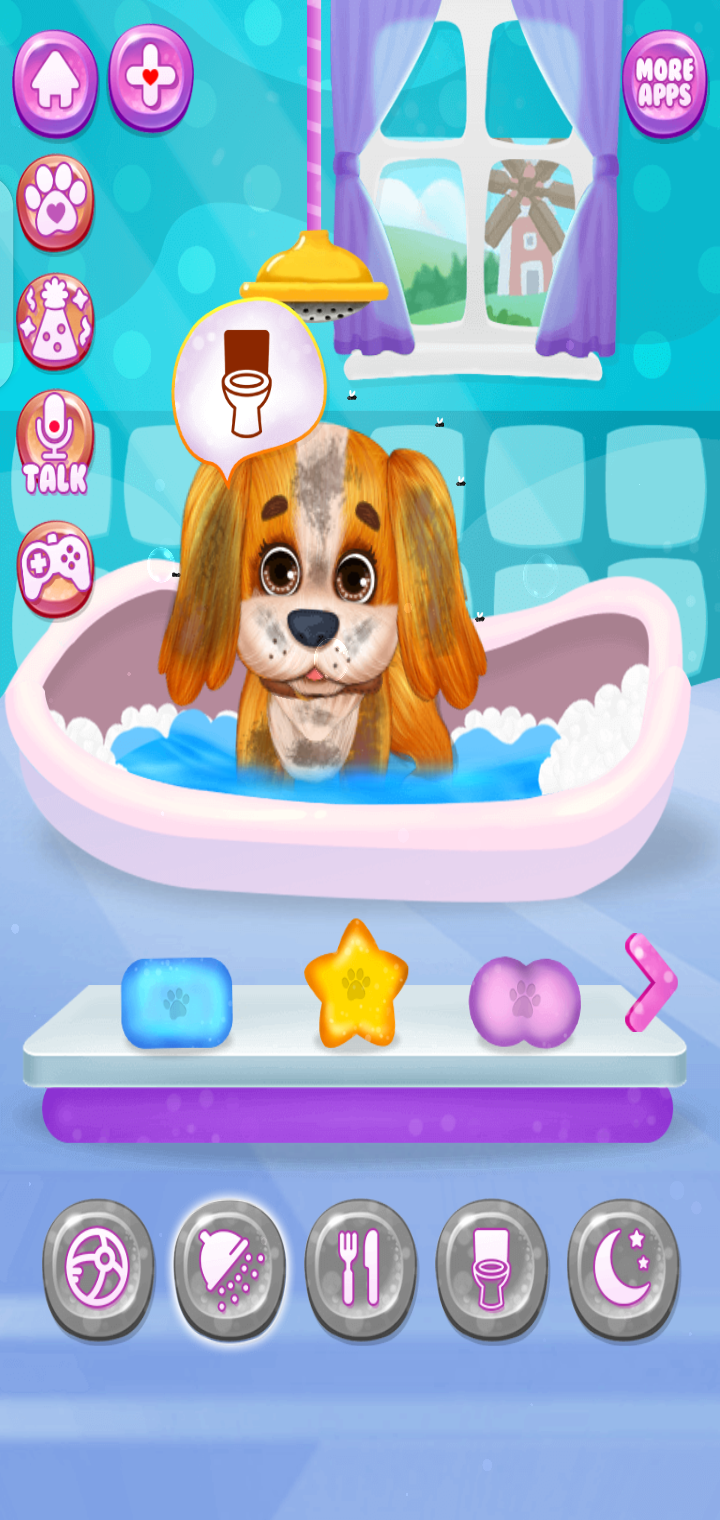This screenshot has width=720, height=1520.
Task: Open mini games via the gamepad icon
Action: [55, 568]
